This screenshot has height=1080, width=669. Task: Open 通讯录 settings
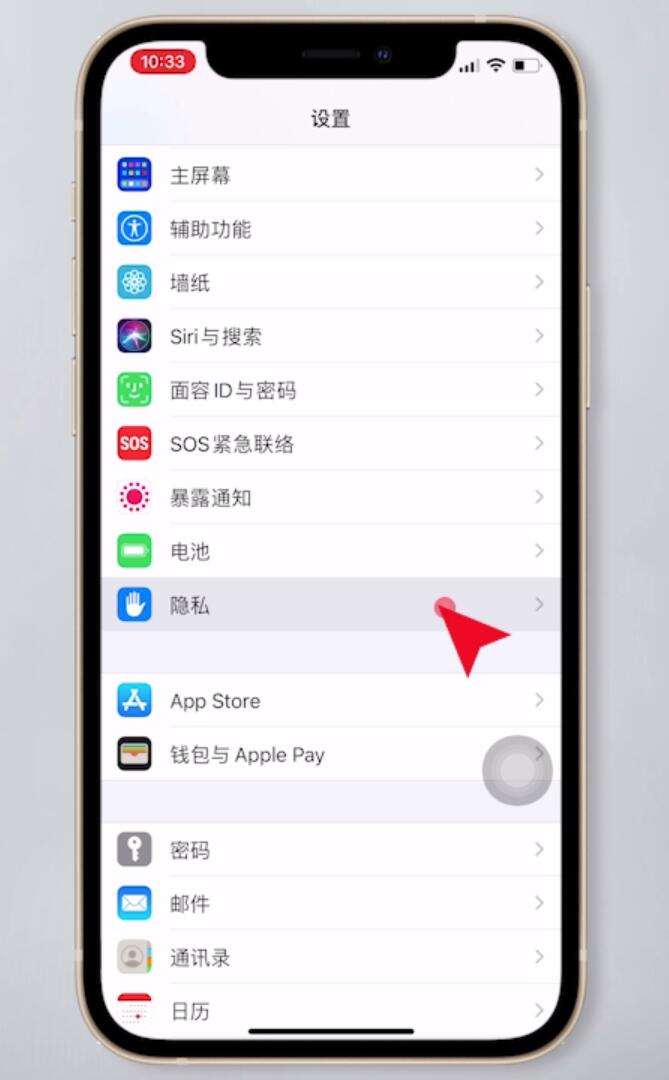331,957
